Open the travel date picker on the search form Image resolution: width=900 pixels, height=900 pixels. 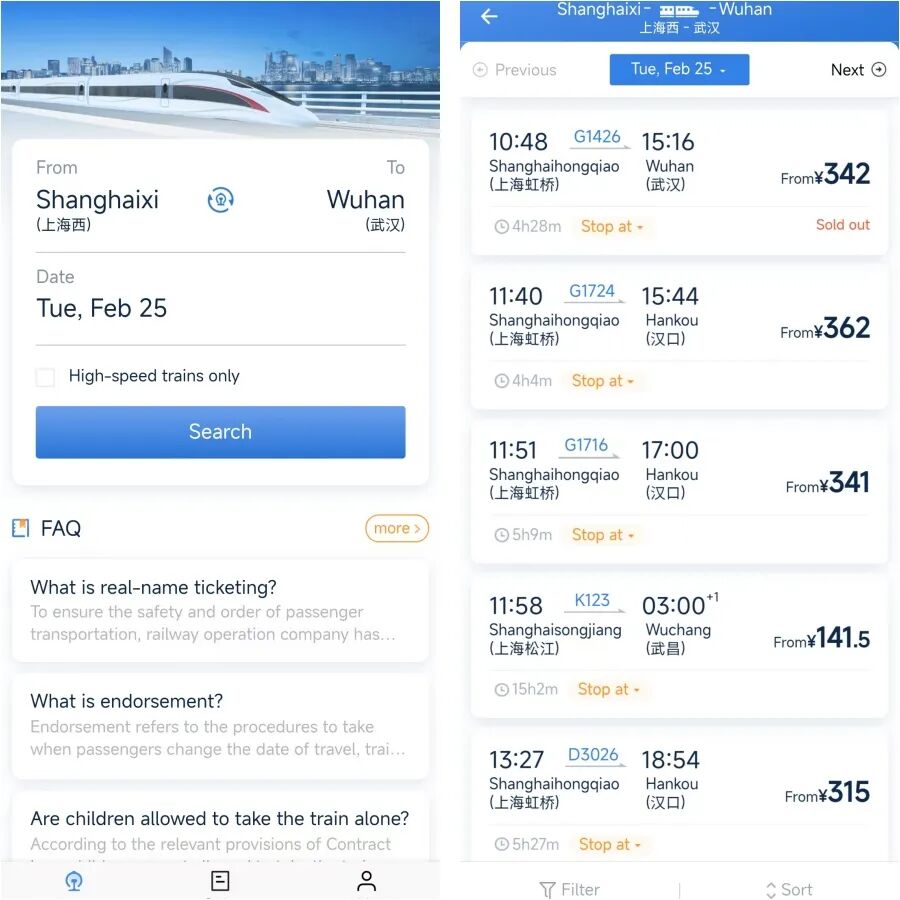(102, 308)
